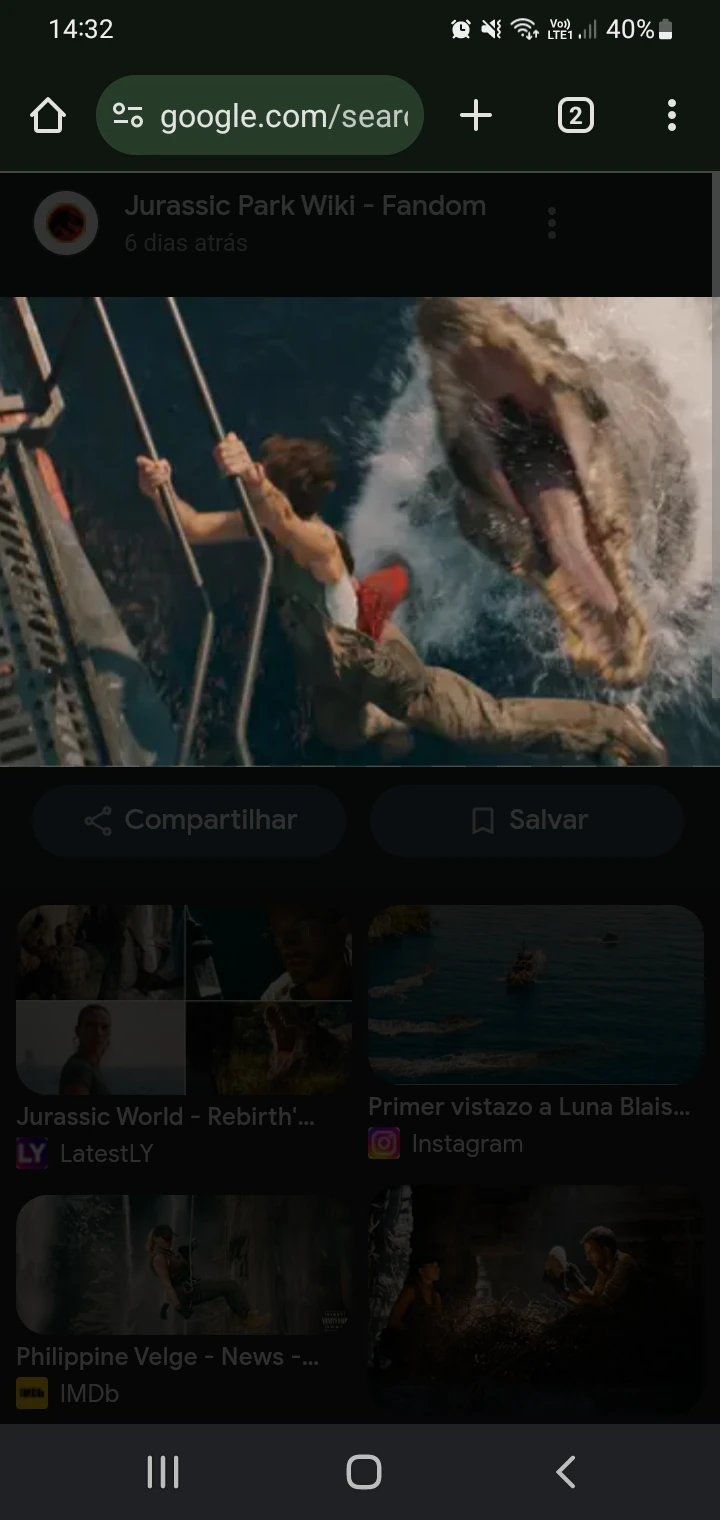Go back using the system back button

pos(565,1472)
